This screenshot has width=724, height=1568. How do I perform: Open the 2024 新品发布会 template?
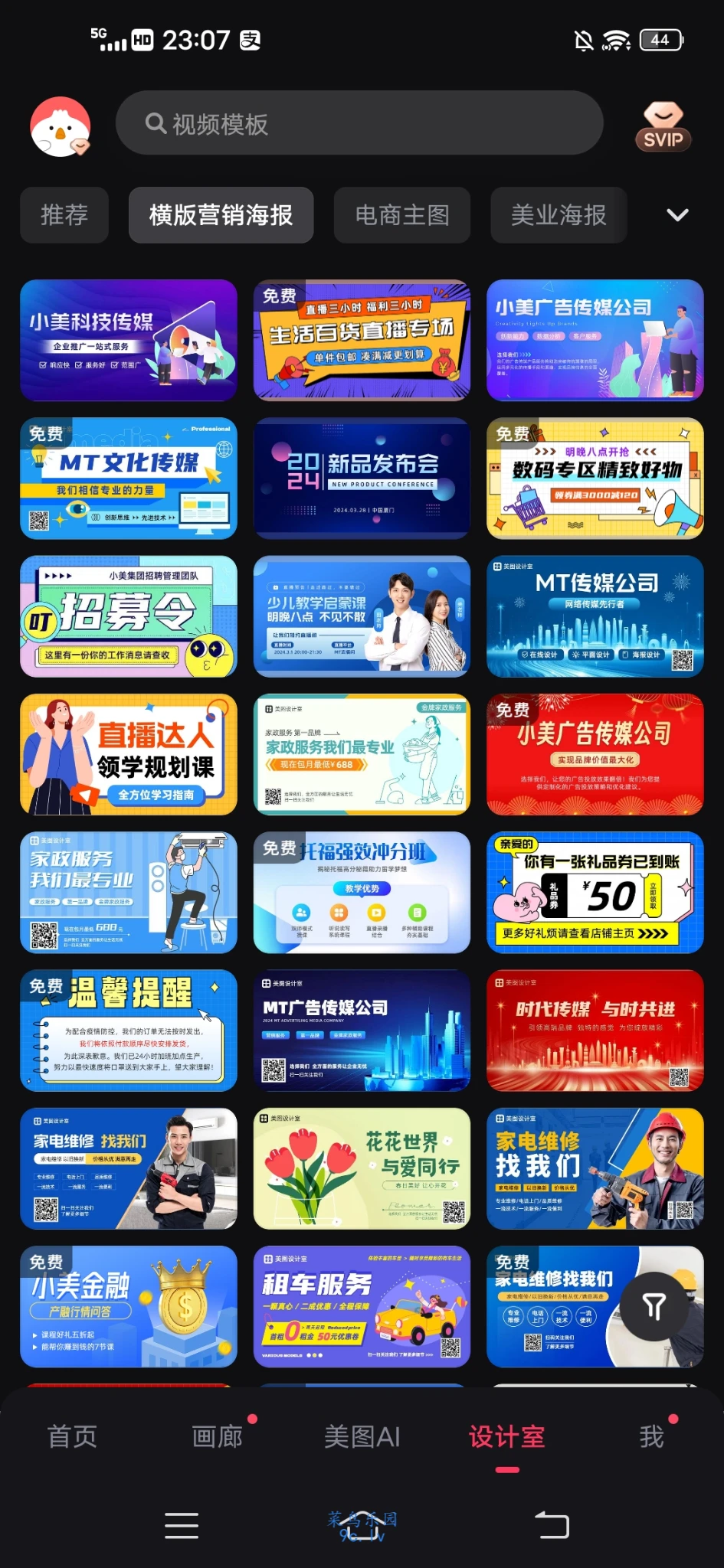click(362, 479)
